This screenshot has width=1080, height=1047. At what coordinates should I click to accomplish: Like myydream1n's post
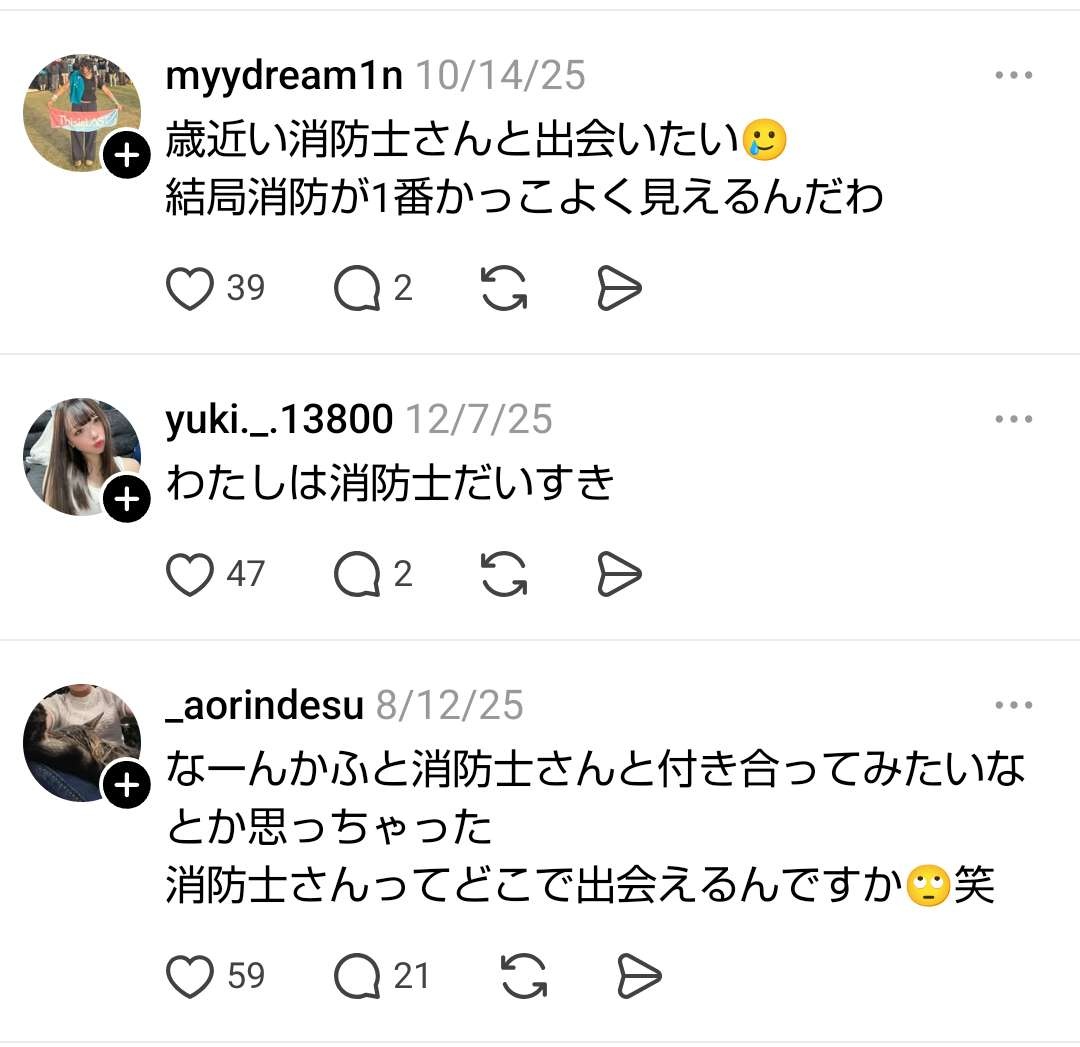pyautogui.click(x=190, y=289)
